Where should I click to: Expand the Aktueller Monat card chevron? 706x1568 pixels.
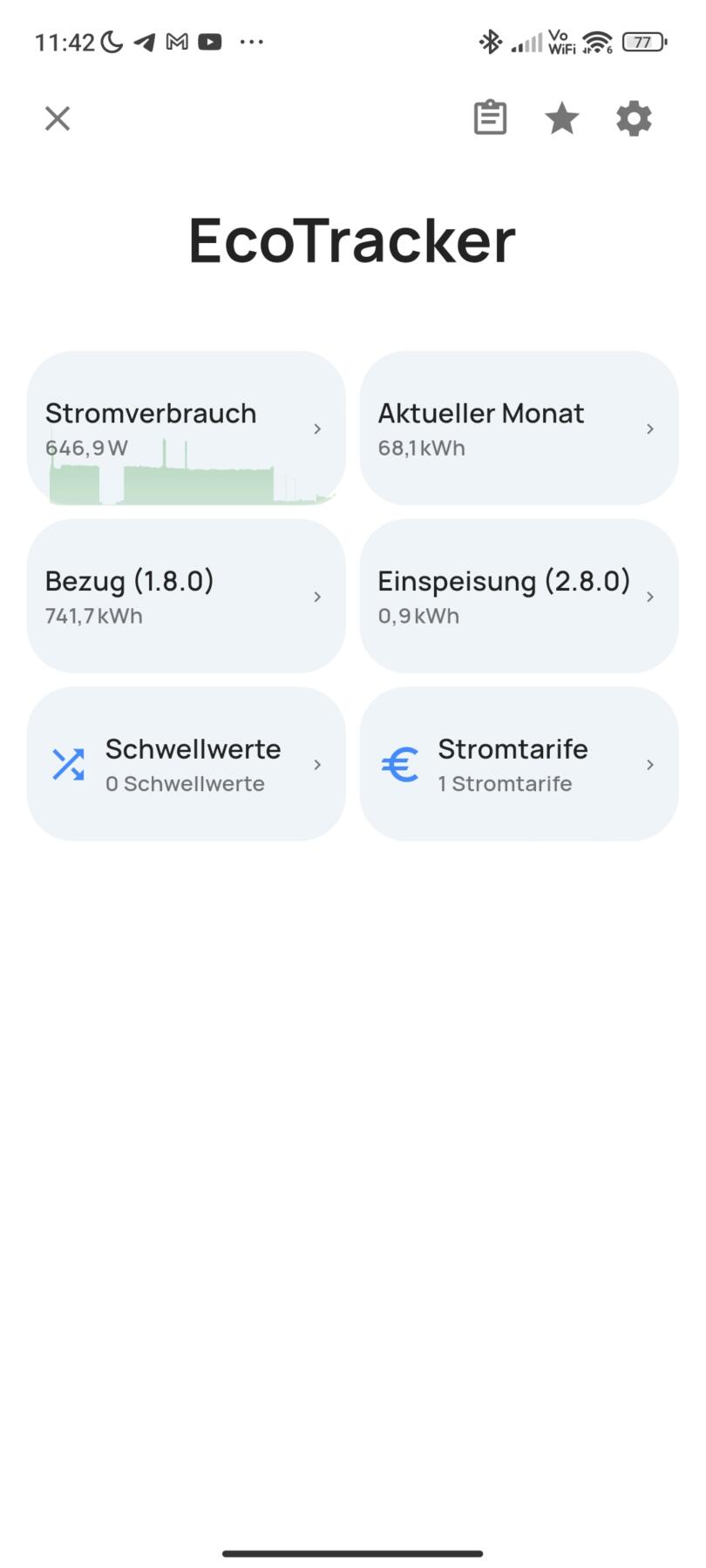pyautogui.click(x=650, y=429)
